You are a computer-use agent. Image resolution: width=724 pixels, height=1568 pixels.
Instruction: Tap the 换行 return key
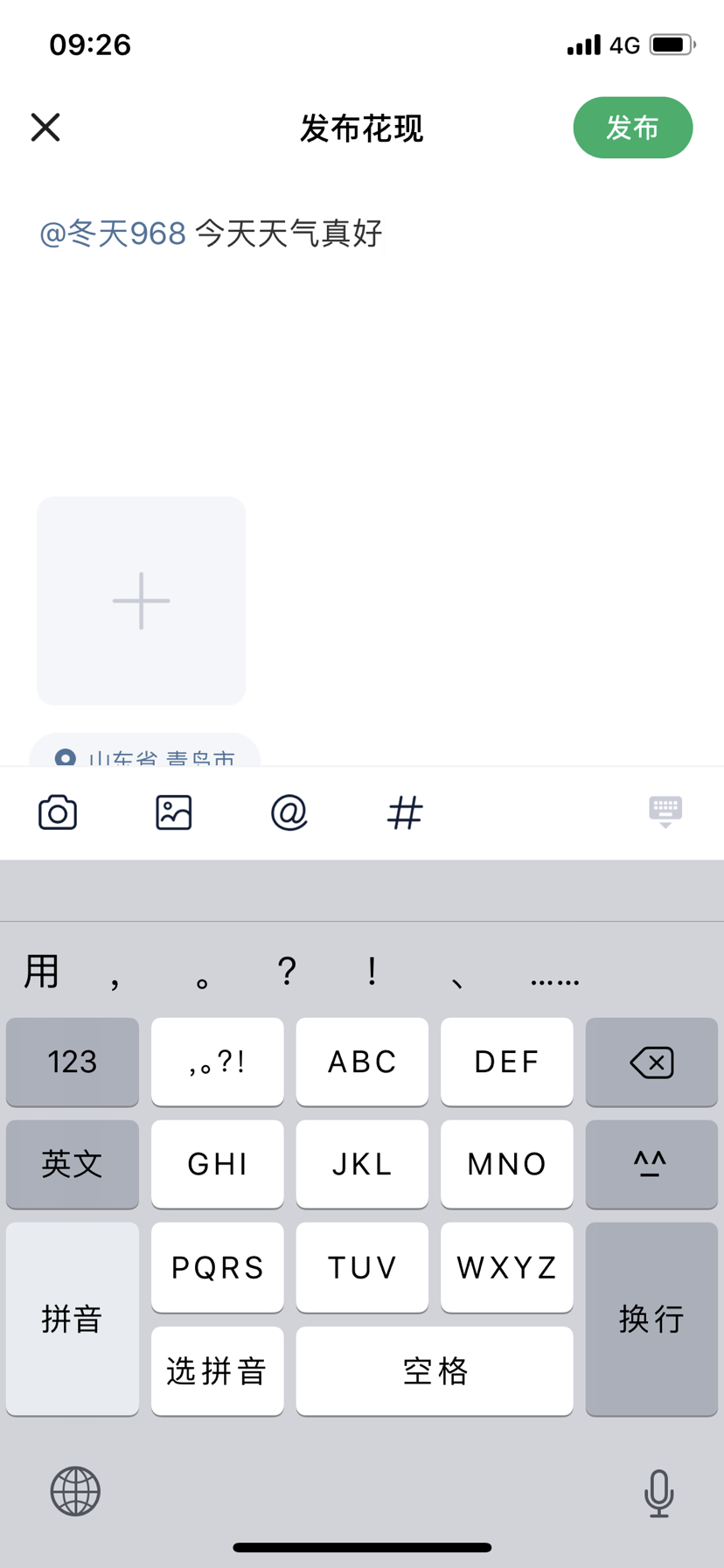(651, 1318)
